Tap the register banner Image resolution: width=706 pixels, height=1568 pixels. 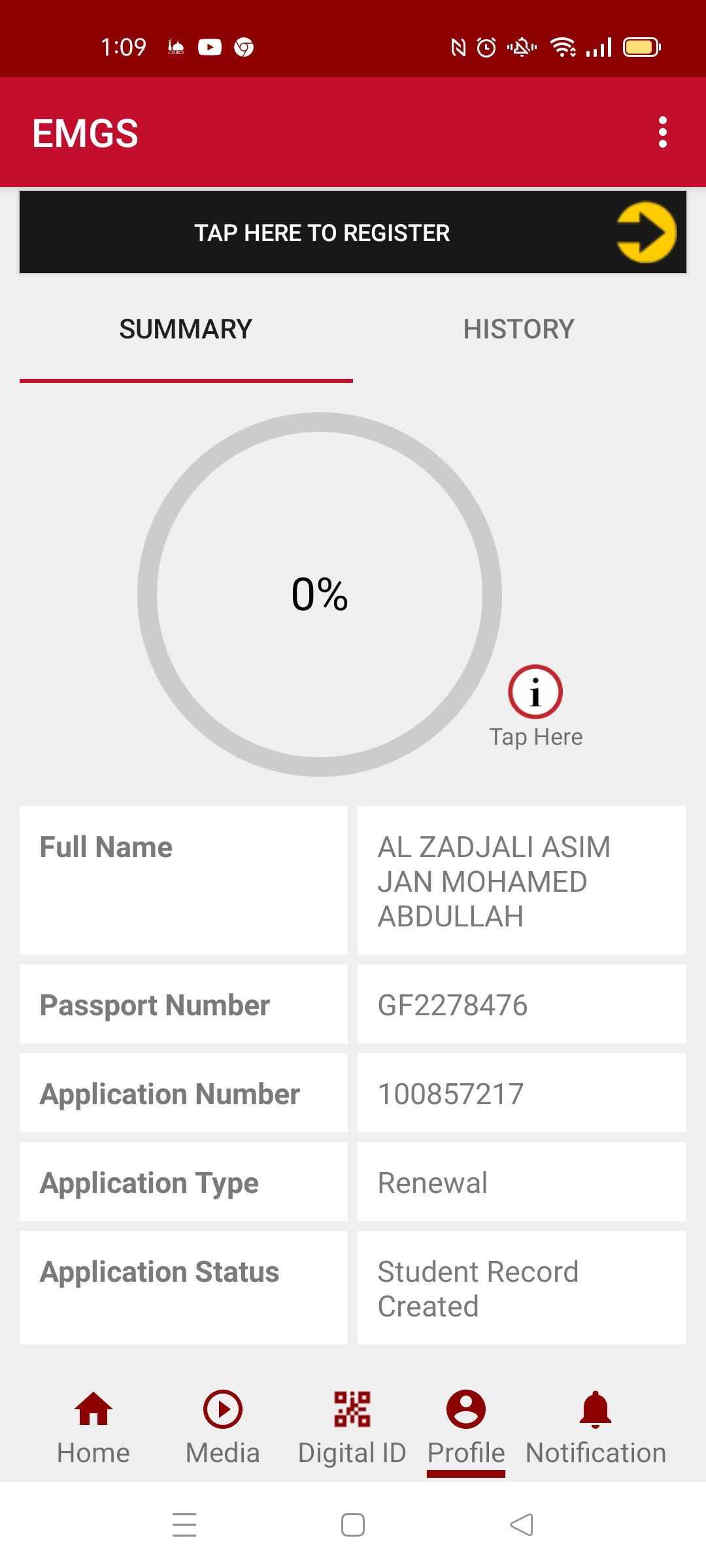[x=353, y=232]
